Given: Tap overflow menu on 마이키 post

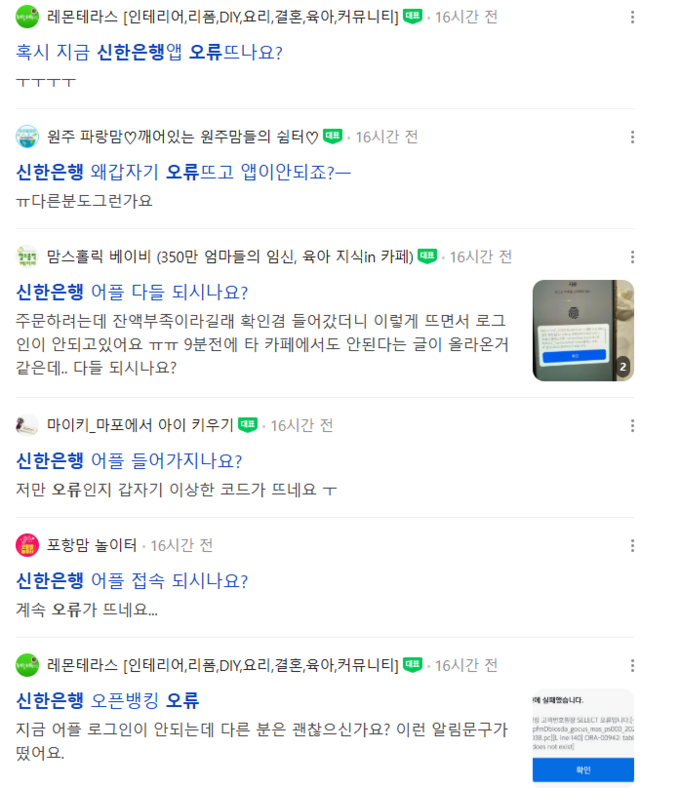Looking at the screenshot, I should coord(632,425).
